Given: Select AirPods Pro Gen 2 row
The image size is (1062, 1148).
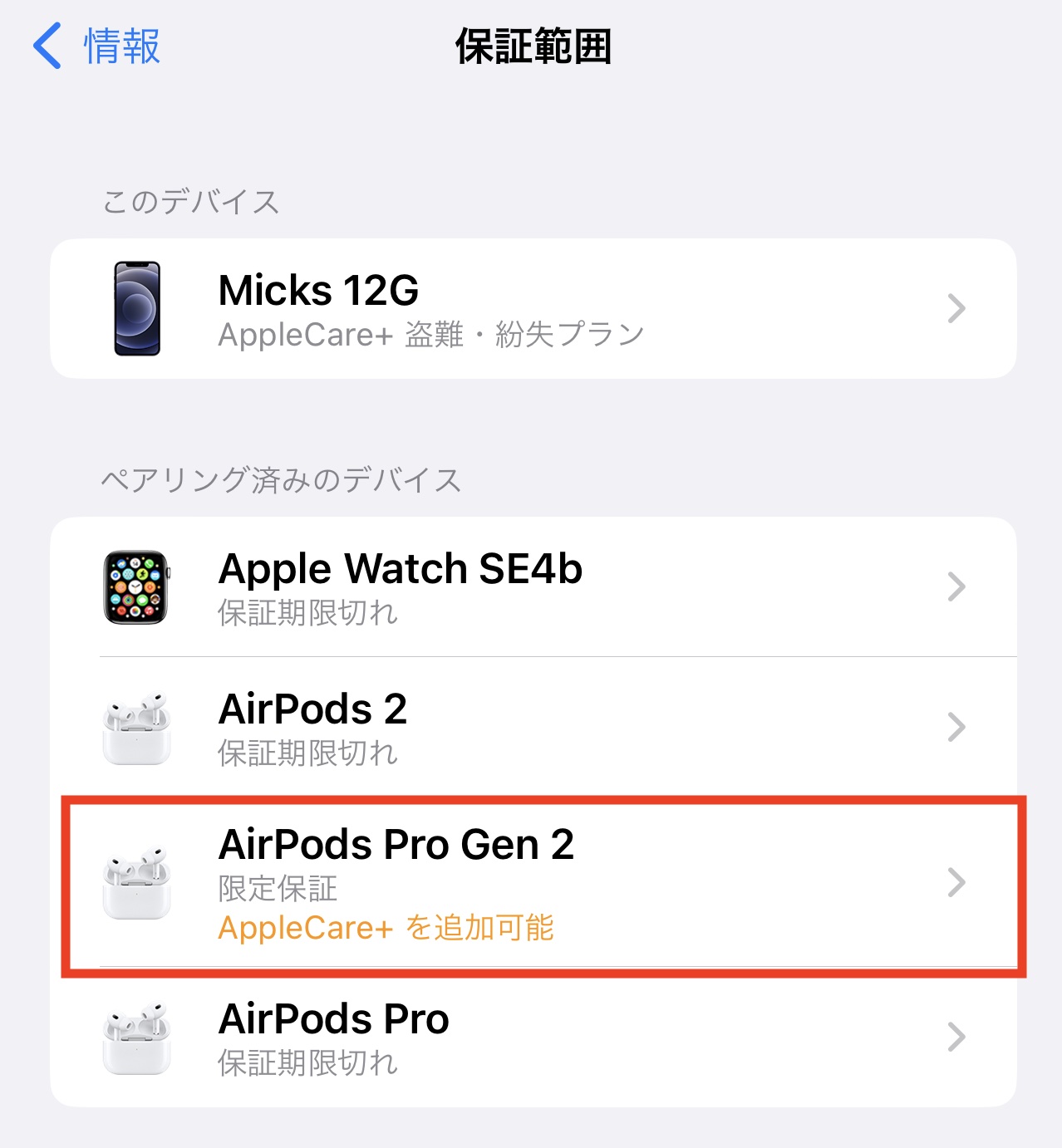Looking at the screenshot, I should click(x=532, y=884).
